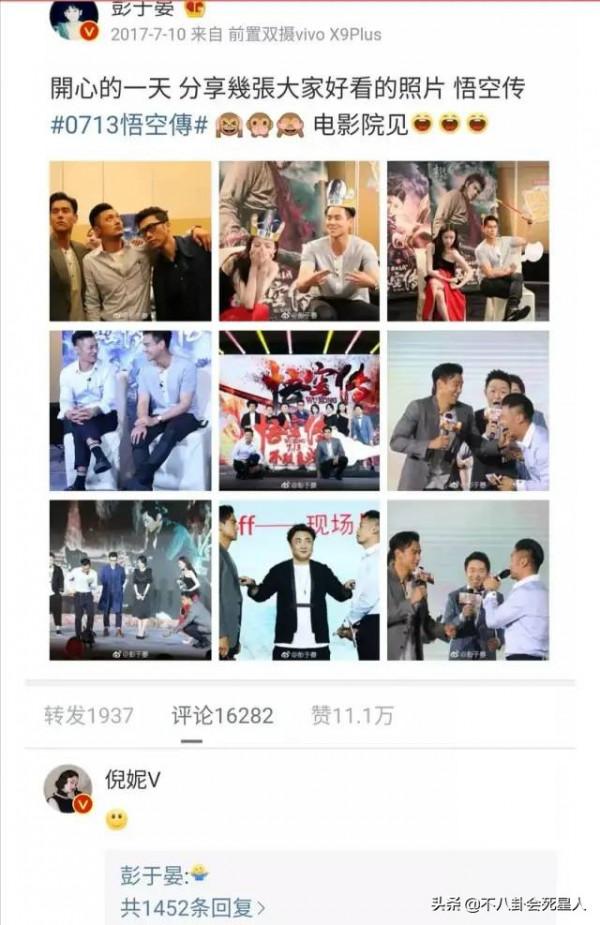The width and height of the screenshot is (600, 925).
Task: Open 彭于晏's profile avatar
Action: pyautogui.click(x=74, y=20)
